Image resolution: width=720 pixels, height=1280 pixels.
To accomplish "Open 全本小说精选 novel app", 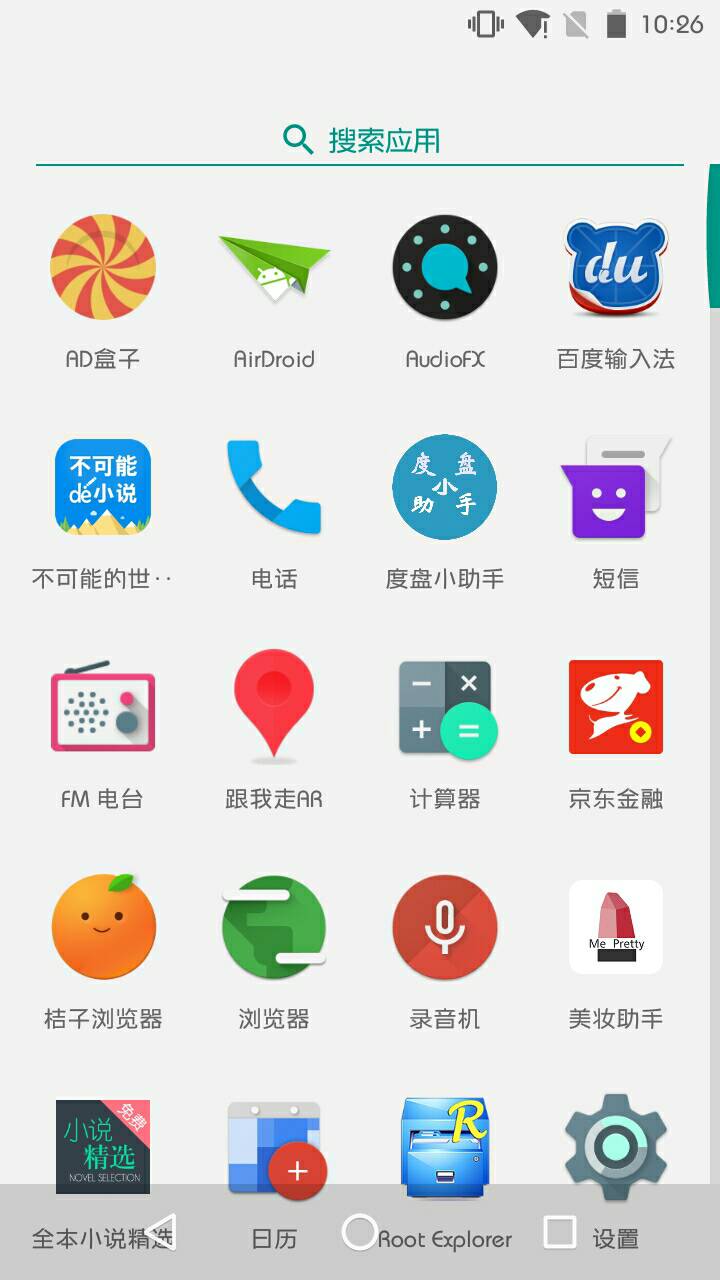I will (104, 1147).
